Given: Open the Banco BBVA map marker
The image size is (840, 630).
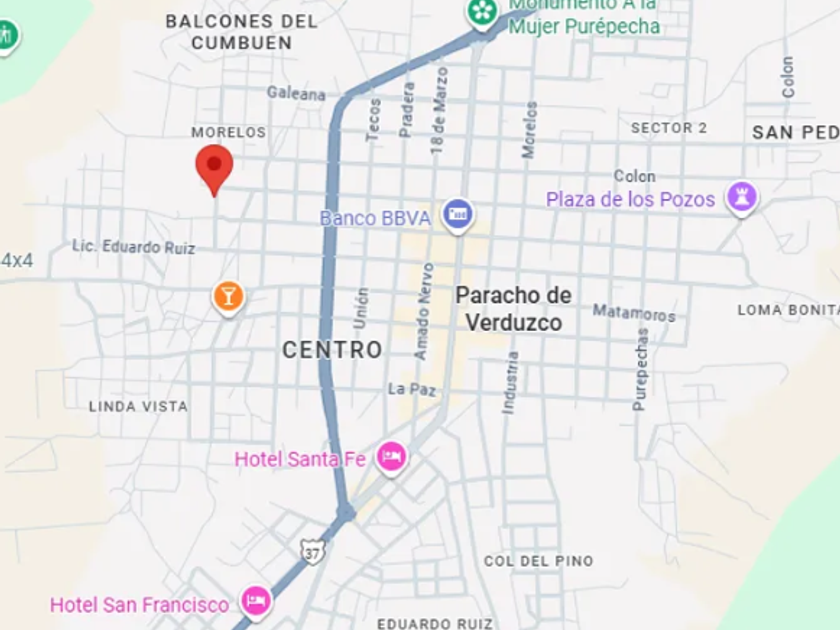Looking at the screenshot, I should pyautogui.click(x=458, y=215).
